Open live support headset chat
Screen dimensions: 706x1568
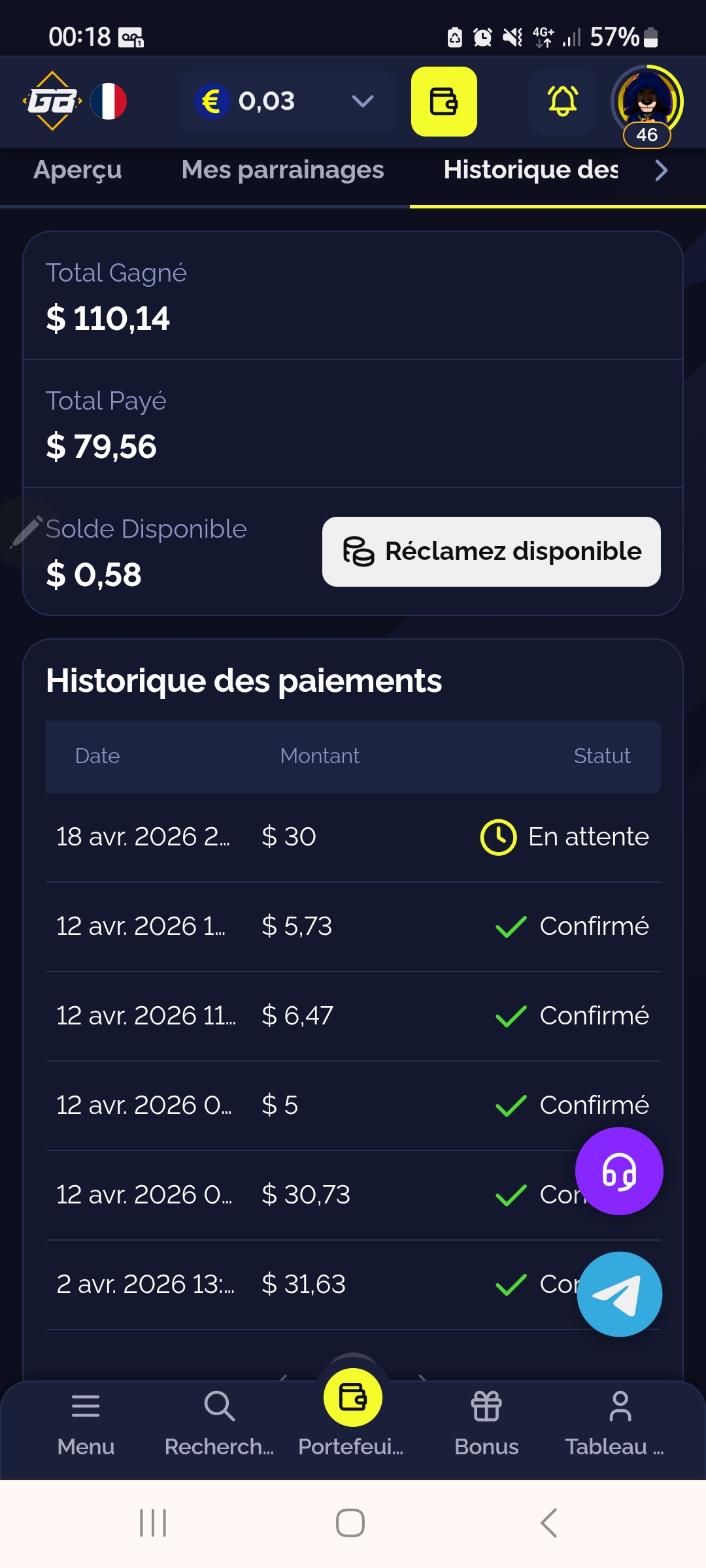tap(618, 1171)
